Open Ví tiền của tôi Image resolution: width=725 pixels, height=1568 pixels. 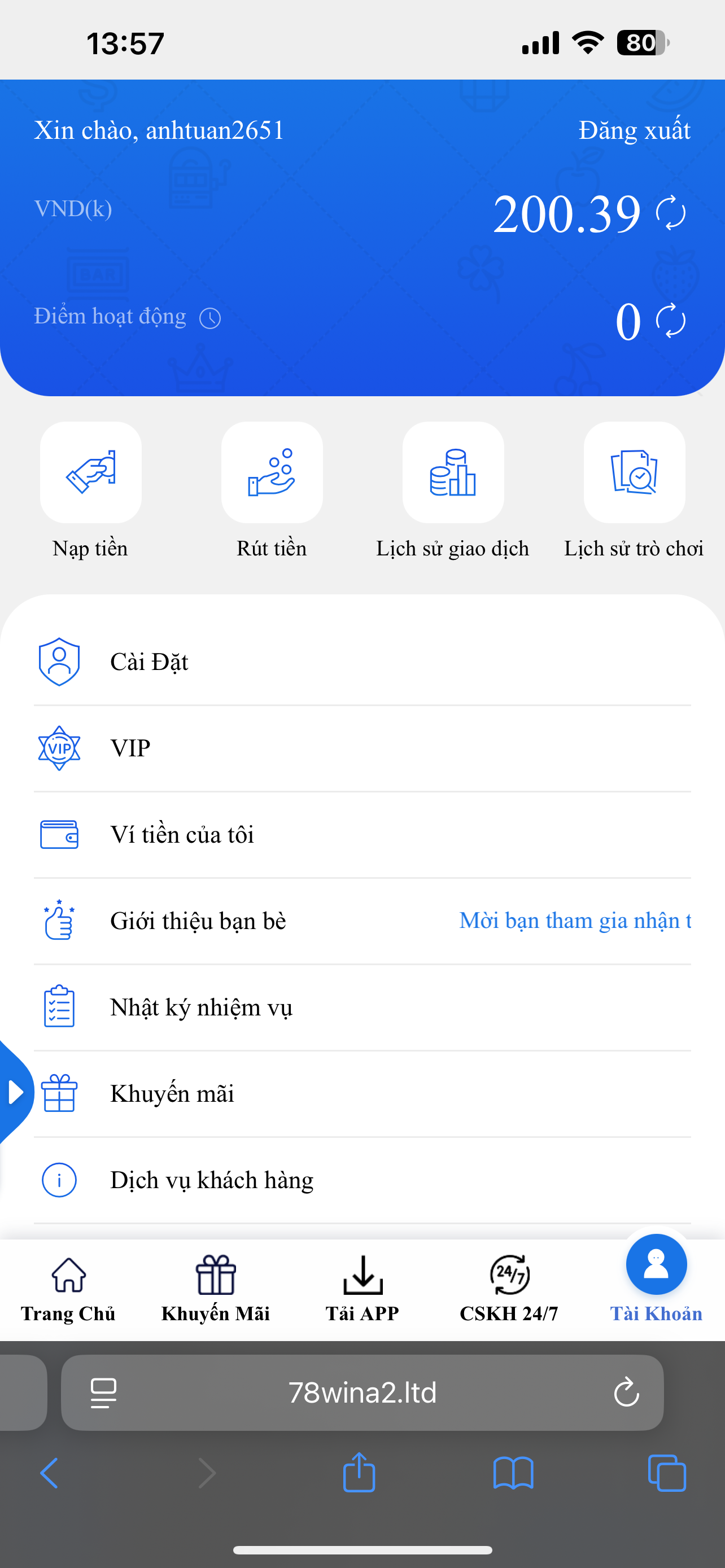(362, 835)
